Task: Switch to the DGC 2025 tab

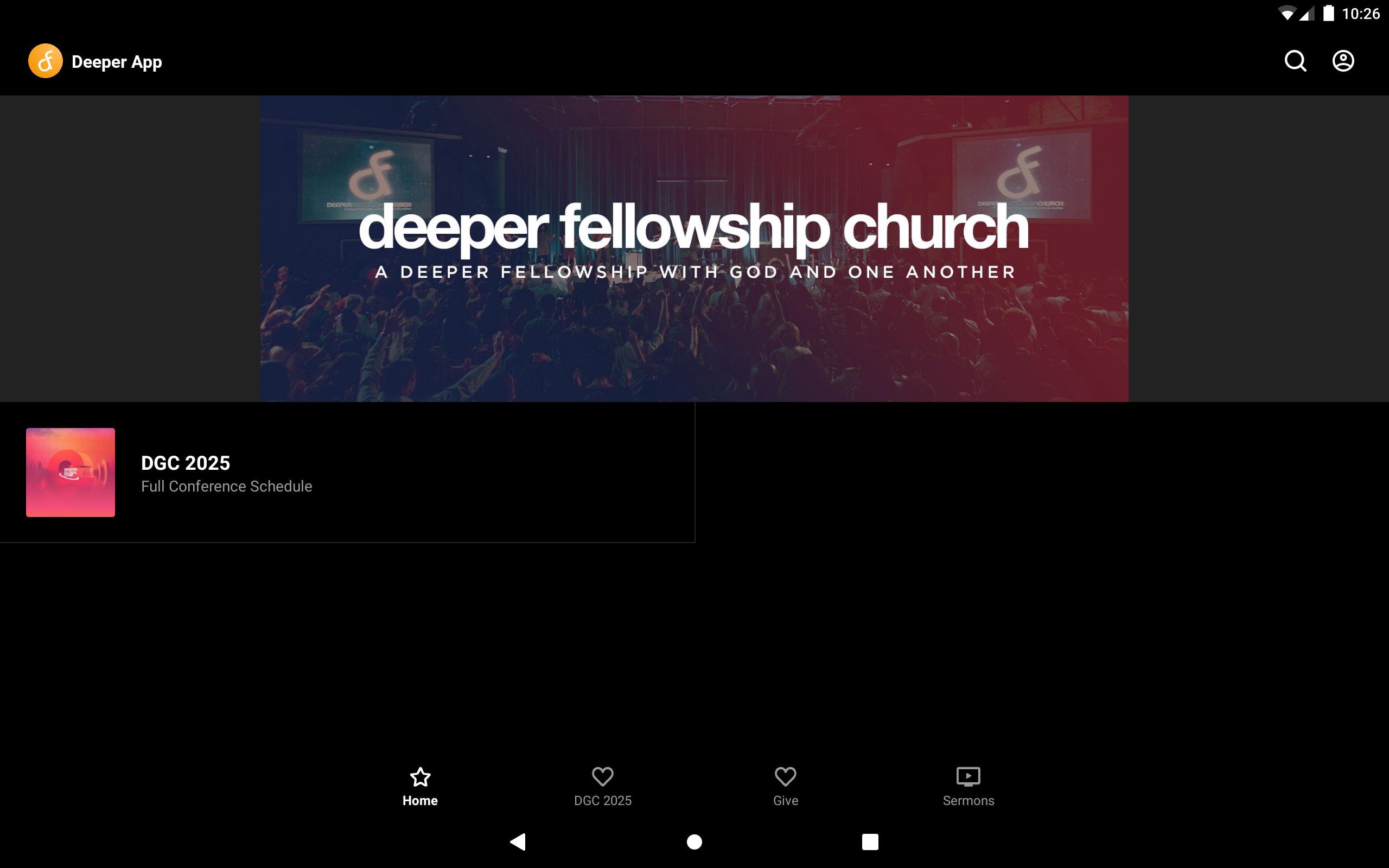Action: (x=603, y=787)
